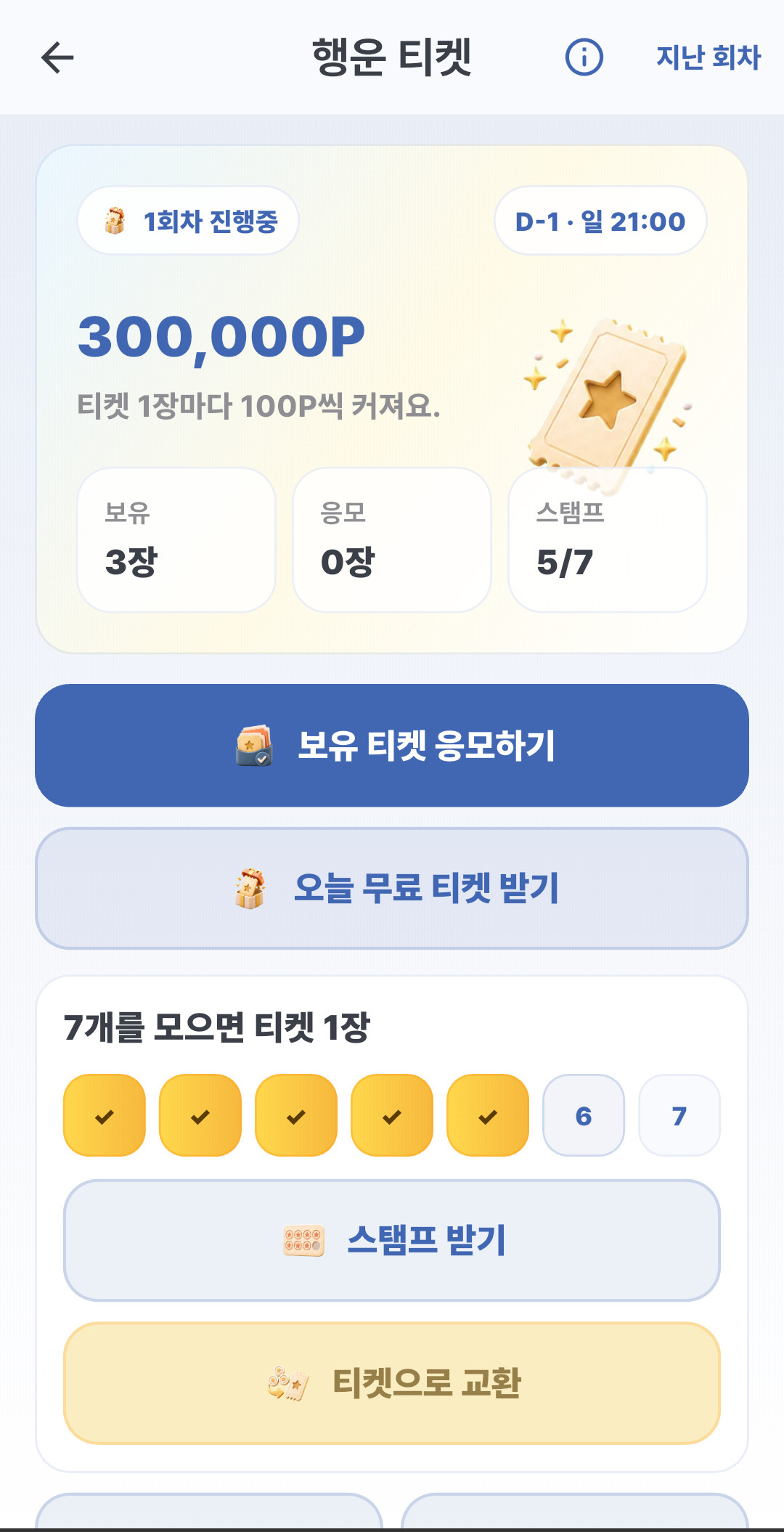
Task: Tap 보유 티켓 응모하기 button
Action: (392, 745)
